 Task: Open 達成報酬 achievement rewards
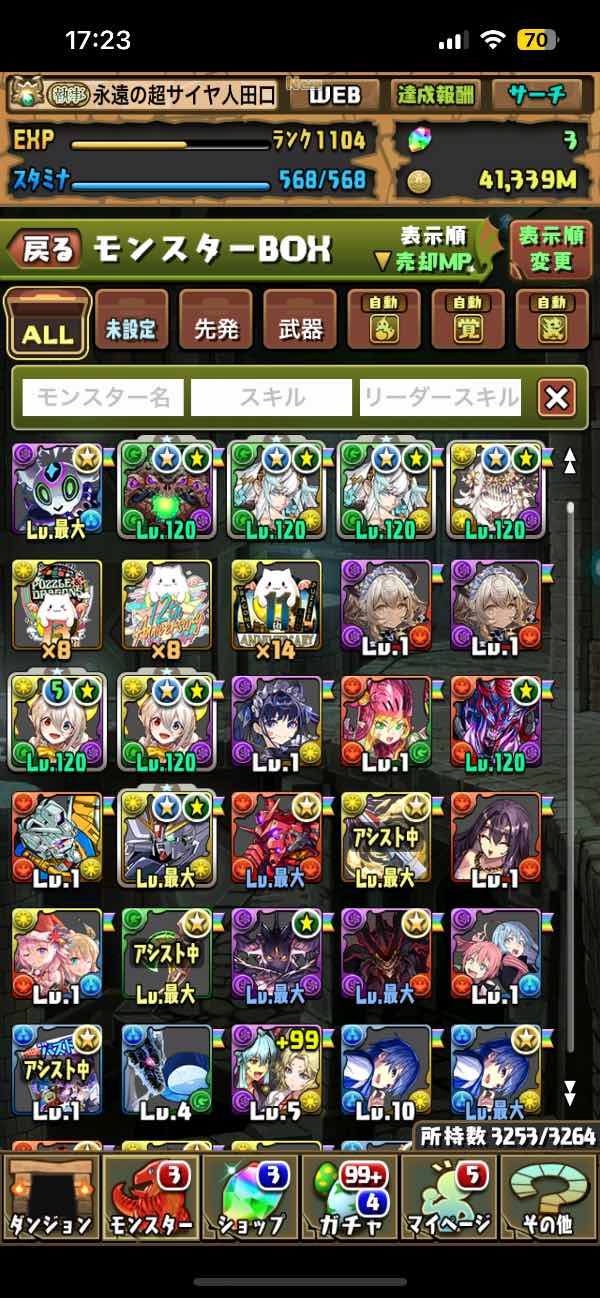point(435,95)
